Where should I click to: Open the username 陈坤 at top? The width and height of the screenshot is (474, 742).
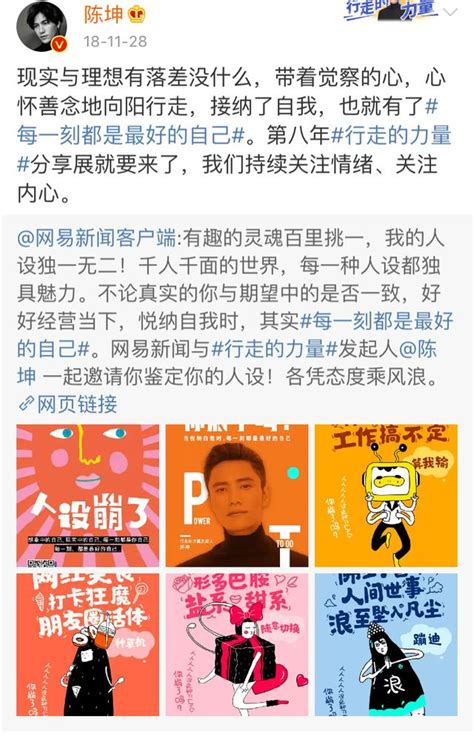(104, 15)
